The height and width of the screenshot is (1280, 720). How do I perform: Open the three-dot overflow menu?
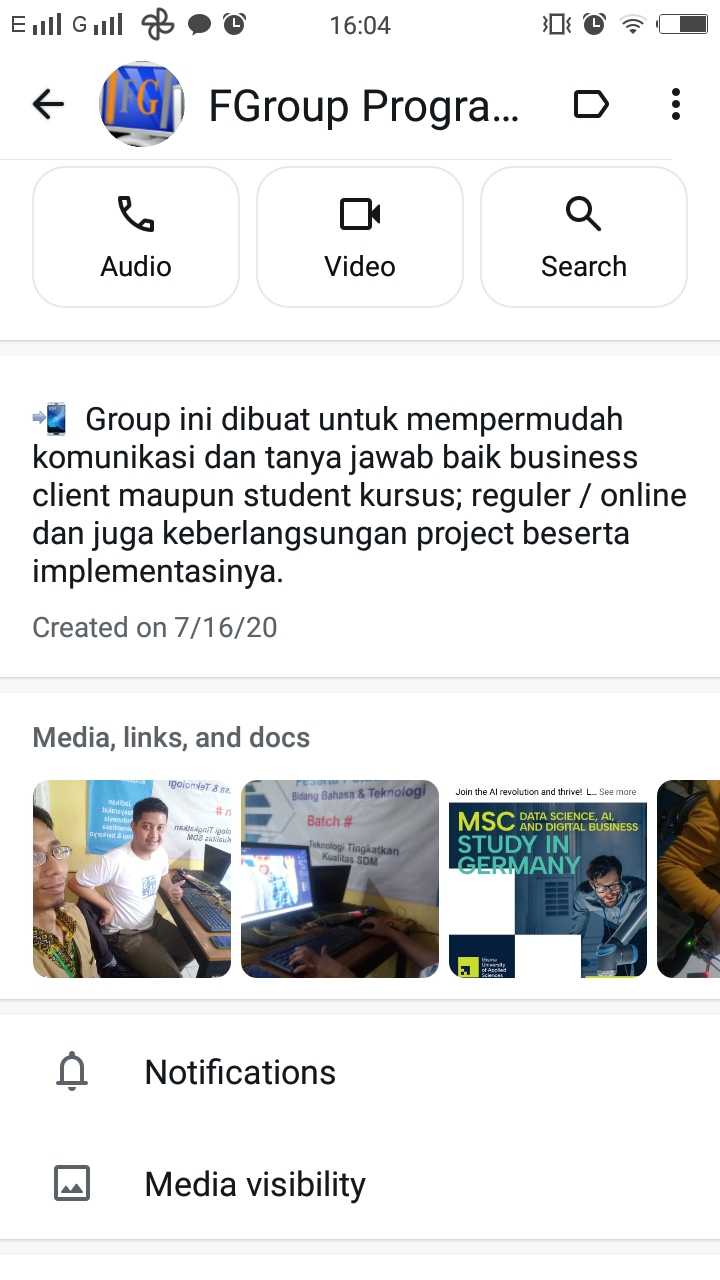(x=676, y=104)
